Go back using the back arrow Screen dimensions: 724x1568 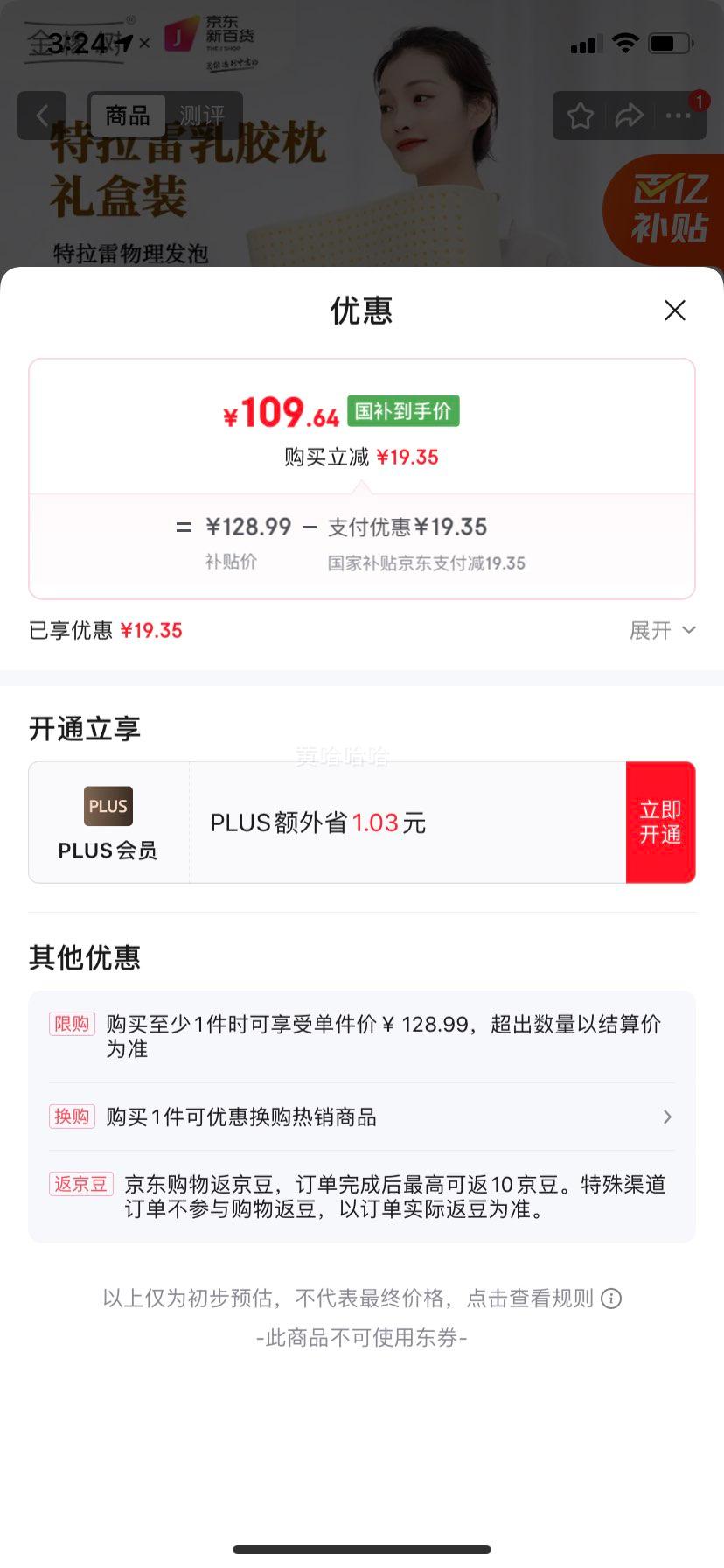click(41, 115)
